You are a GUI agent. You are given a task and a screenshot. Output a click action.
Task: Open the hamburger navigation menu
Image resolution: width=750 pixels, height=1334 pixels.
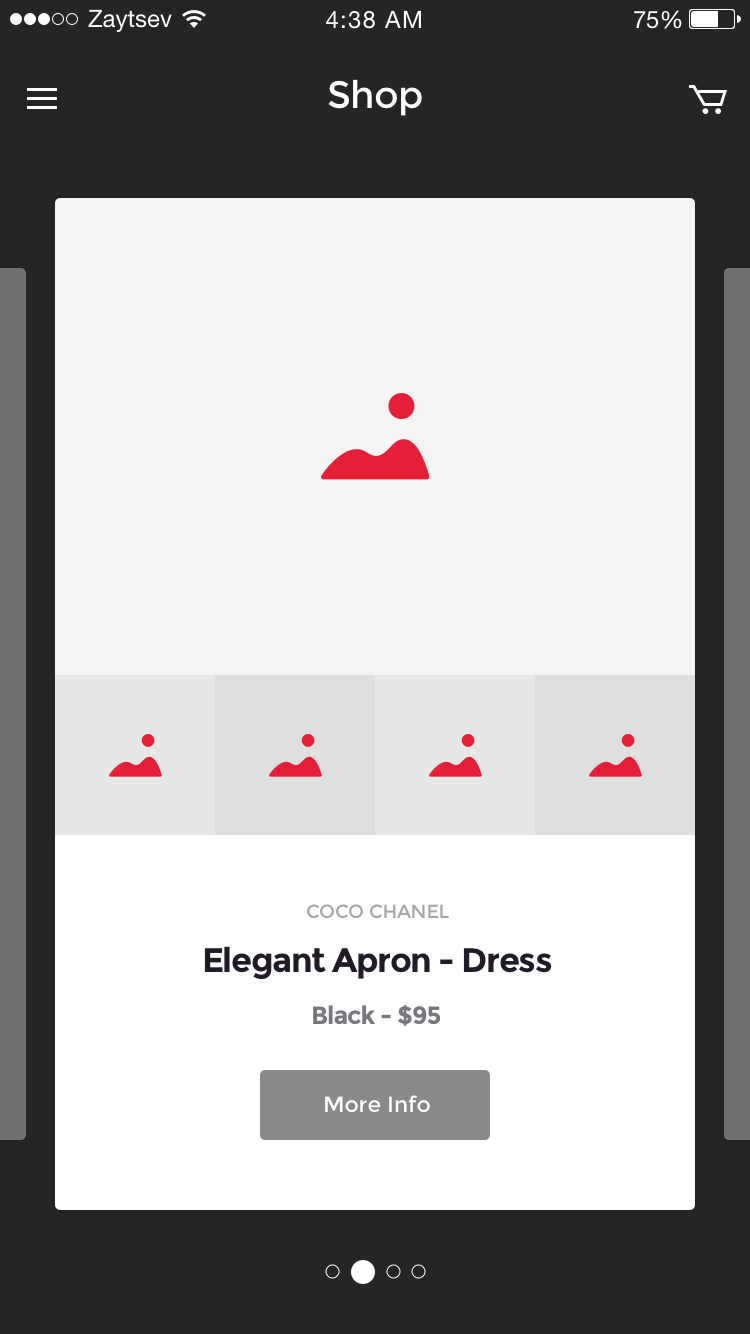pyautogui.click(x=41, y=98)
